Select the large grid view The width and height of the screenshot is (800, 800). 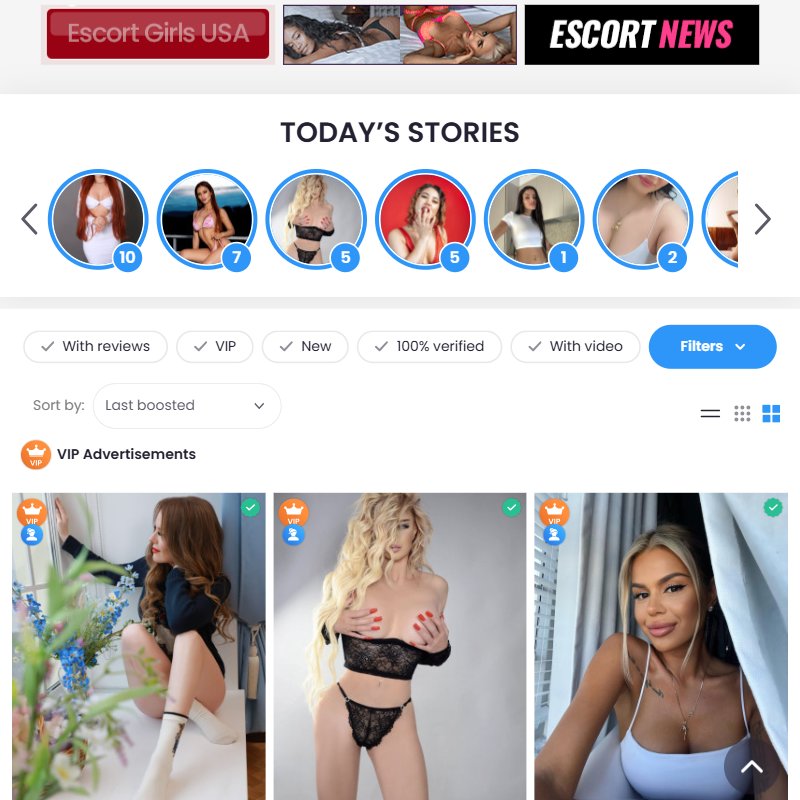(x=771, y=413)
